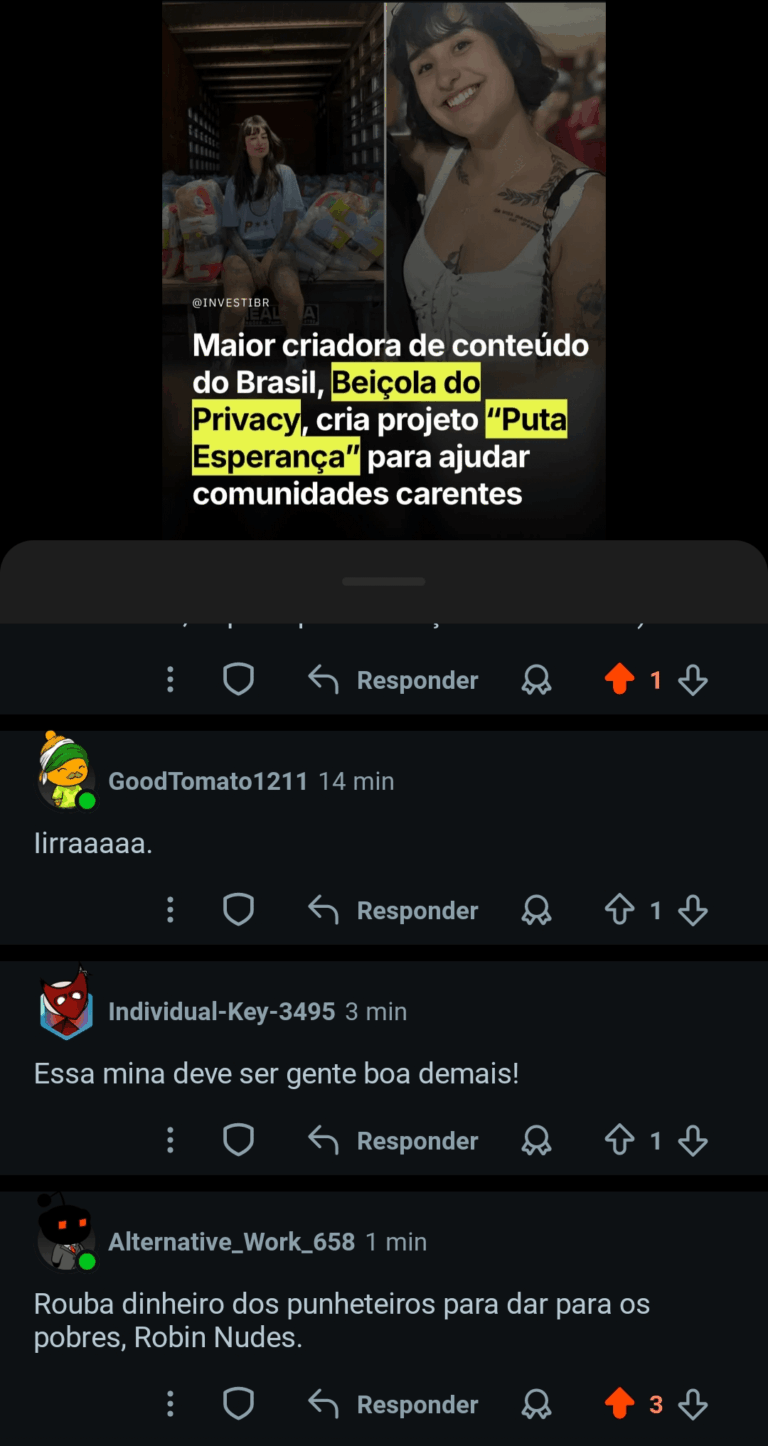Open GoodTomato1211's profile
This screenshot has width=768, height=1446.
tap(207, 781)
